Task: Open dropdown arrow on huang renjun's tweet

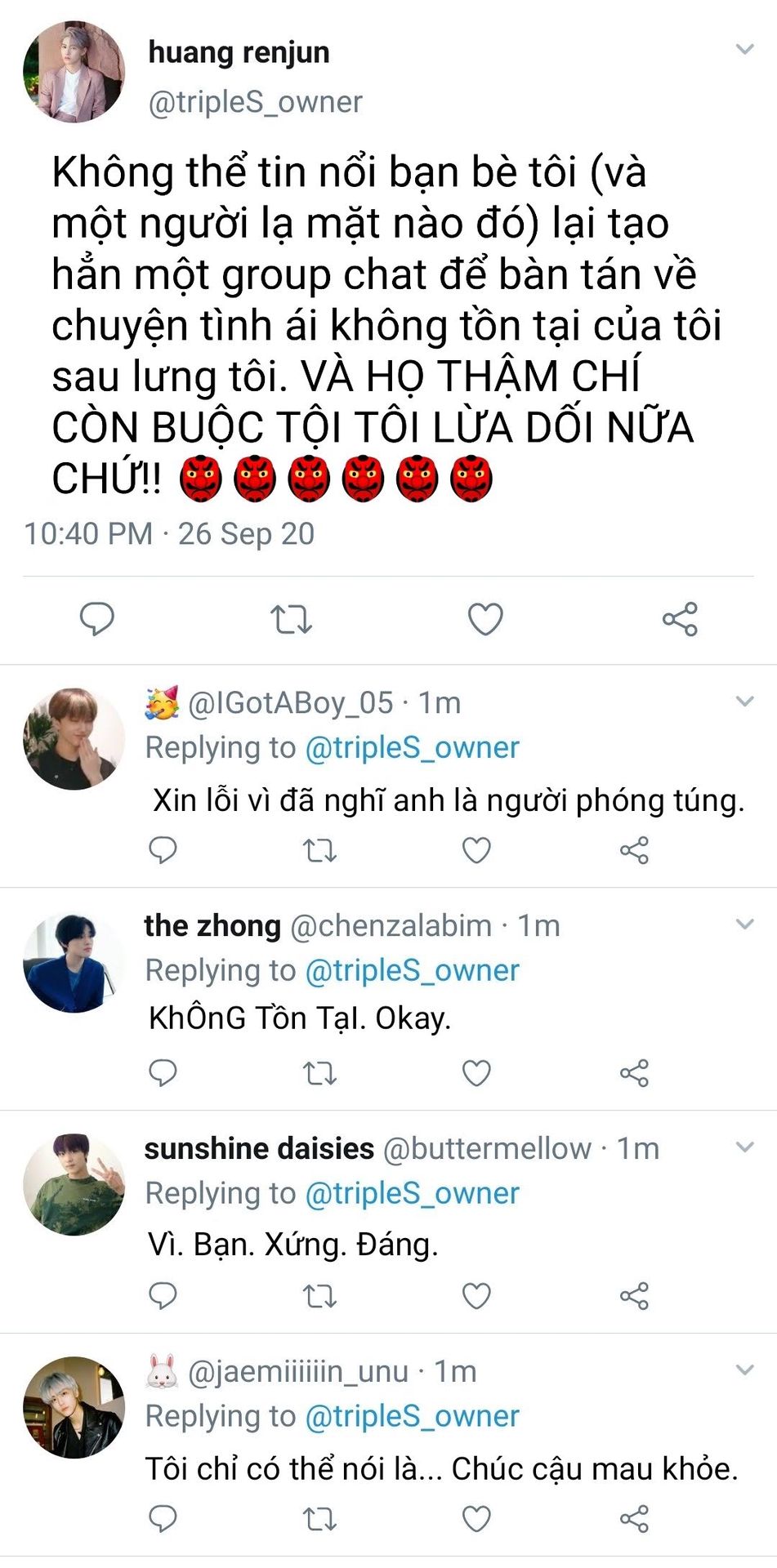Action: click(x=744, y=49)
